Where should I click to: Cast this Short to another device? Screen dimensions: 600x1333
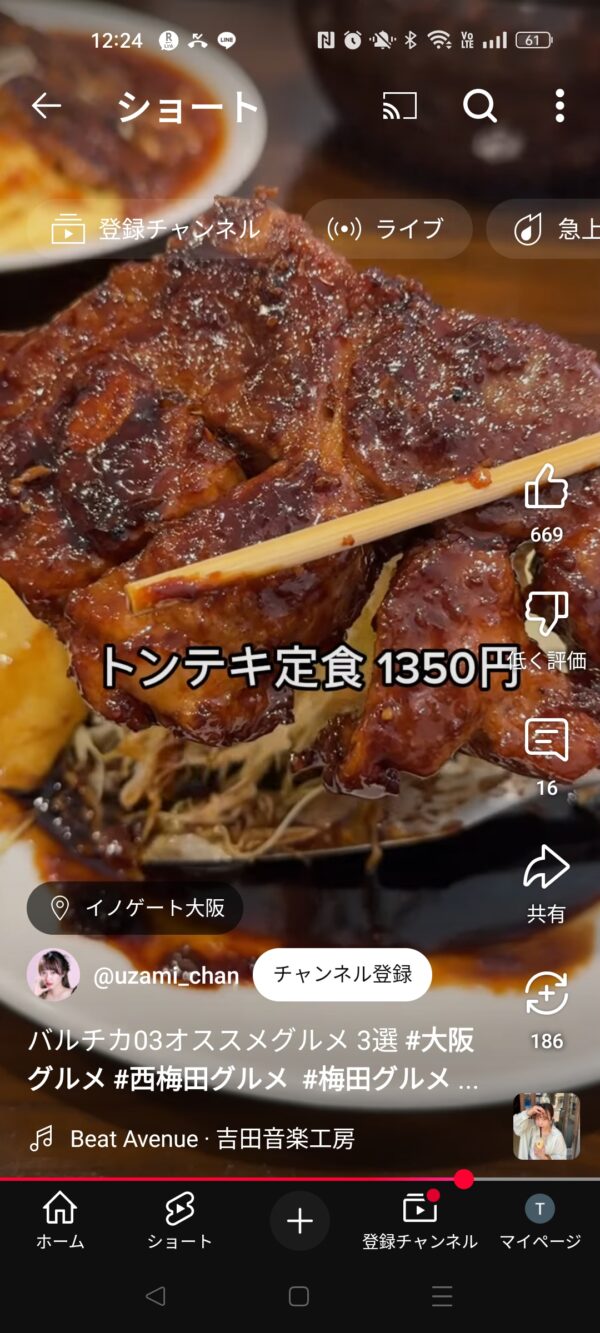(399, 105)
